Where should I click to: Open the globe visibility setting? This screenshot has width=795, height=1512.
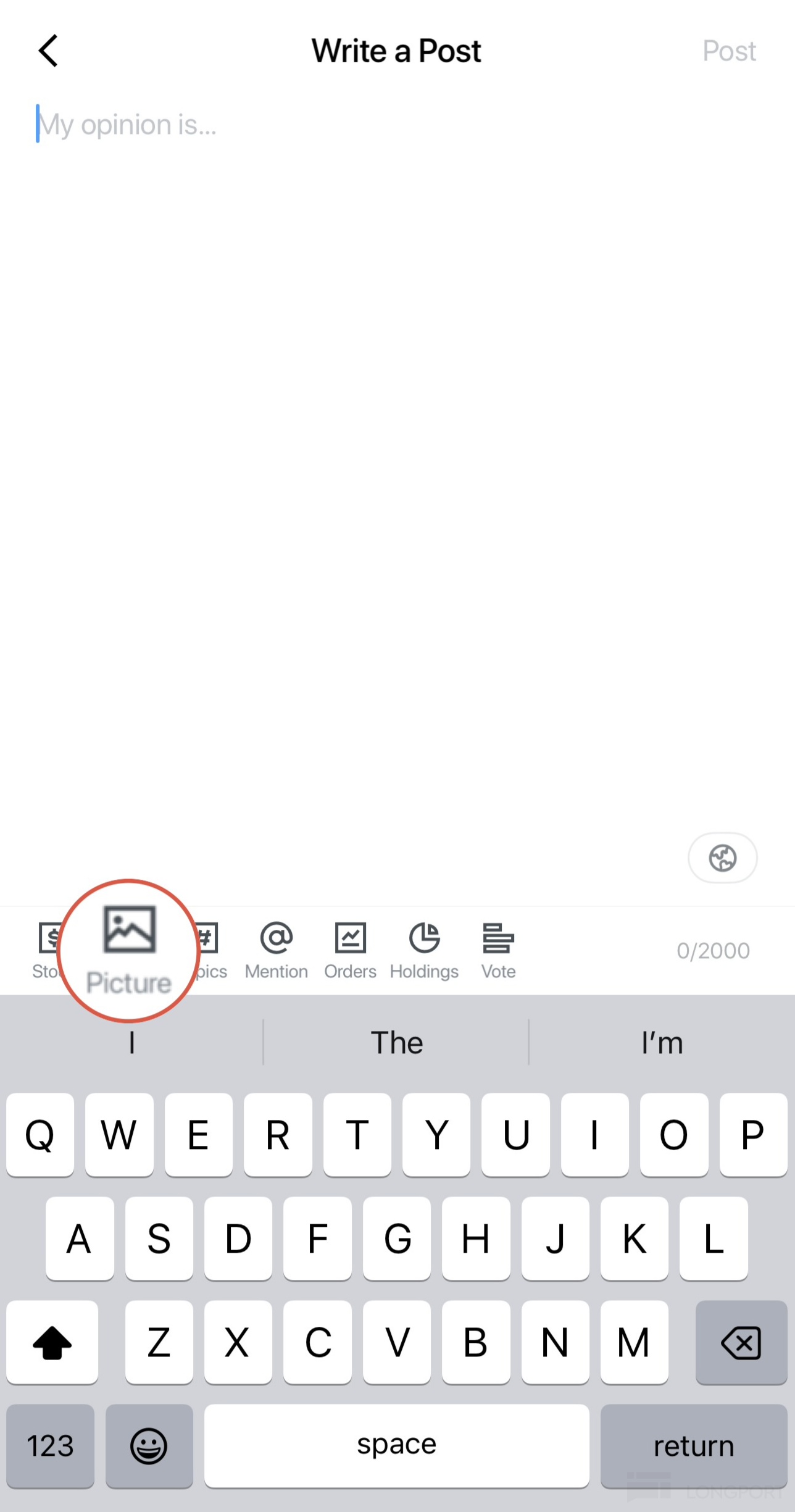click(722, 858)
